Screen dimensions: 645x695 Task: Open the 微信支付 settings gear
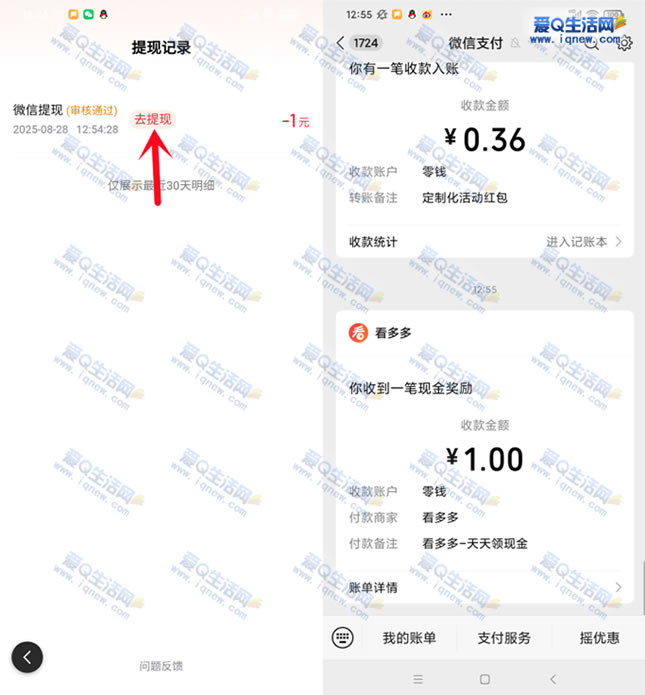625,43
